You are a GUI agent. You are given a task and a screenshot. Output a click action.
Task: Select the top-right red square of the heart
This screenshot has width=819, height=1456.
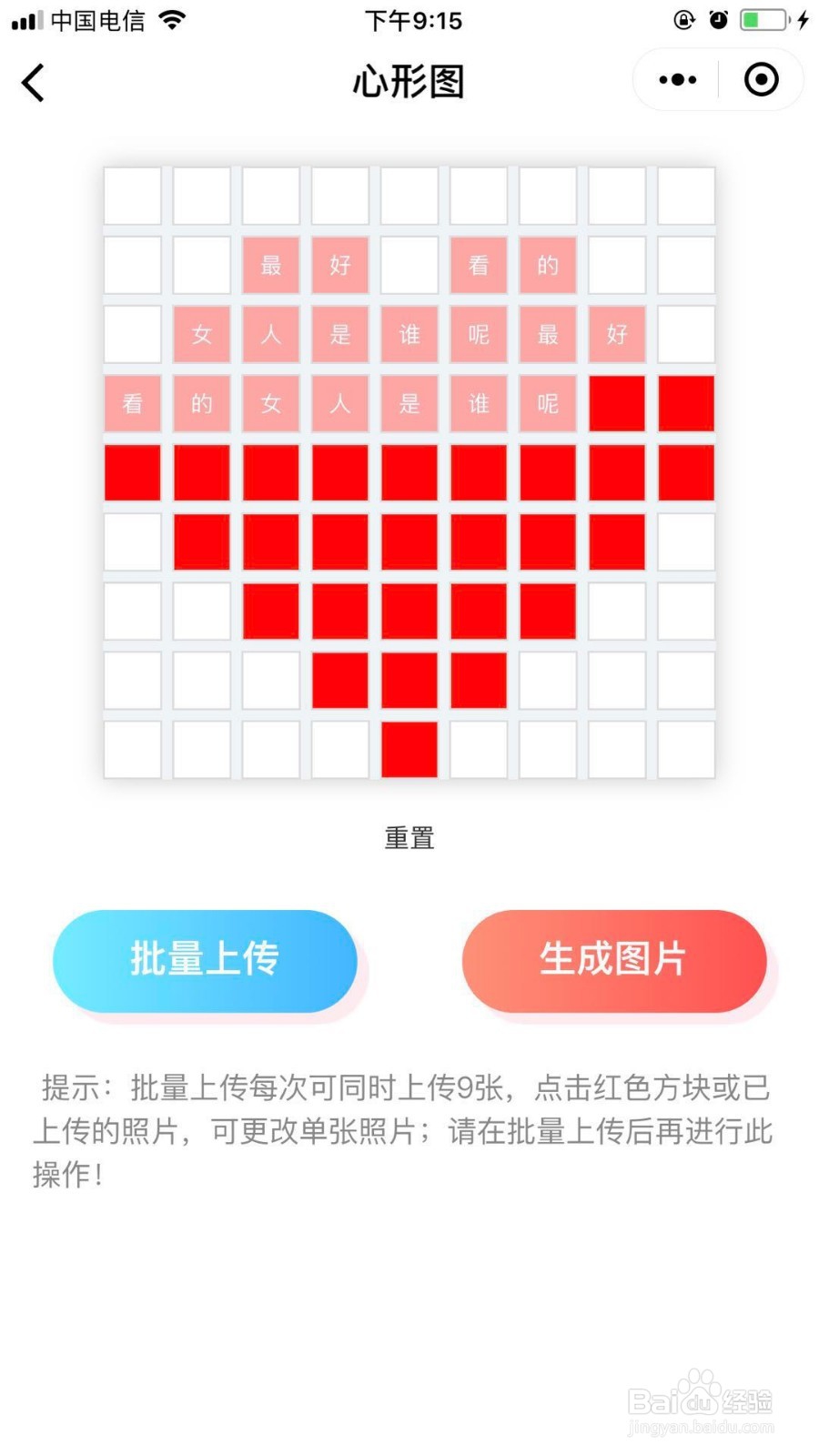point(685,403)
